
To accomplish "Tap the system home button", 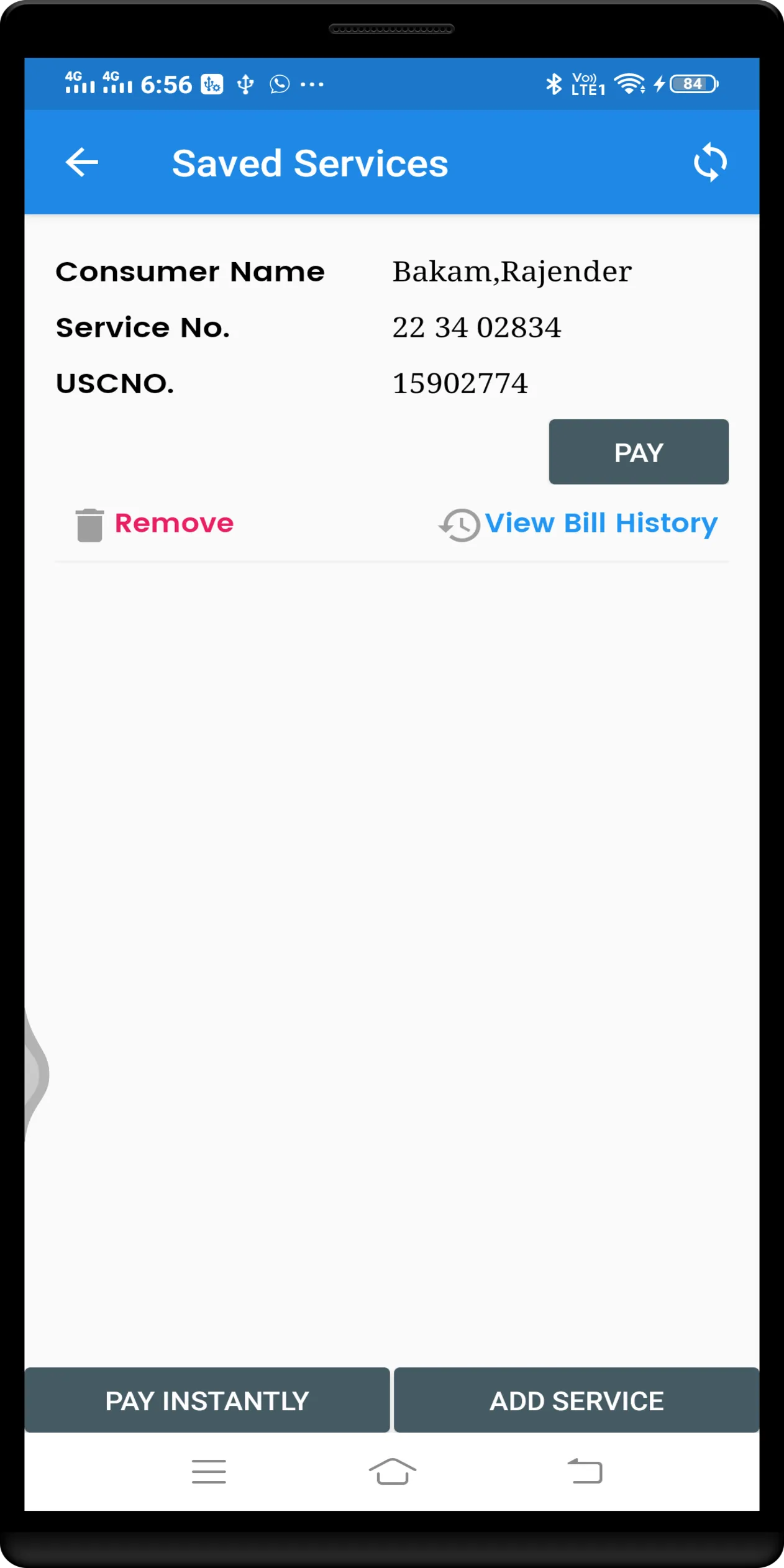I will (393, 1471).
